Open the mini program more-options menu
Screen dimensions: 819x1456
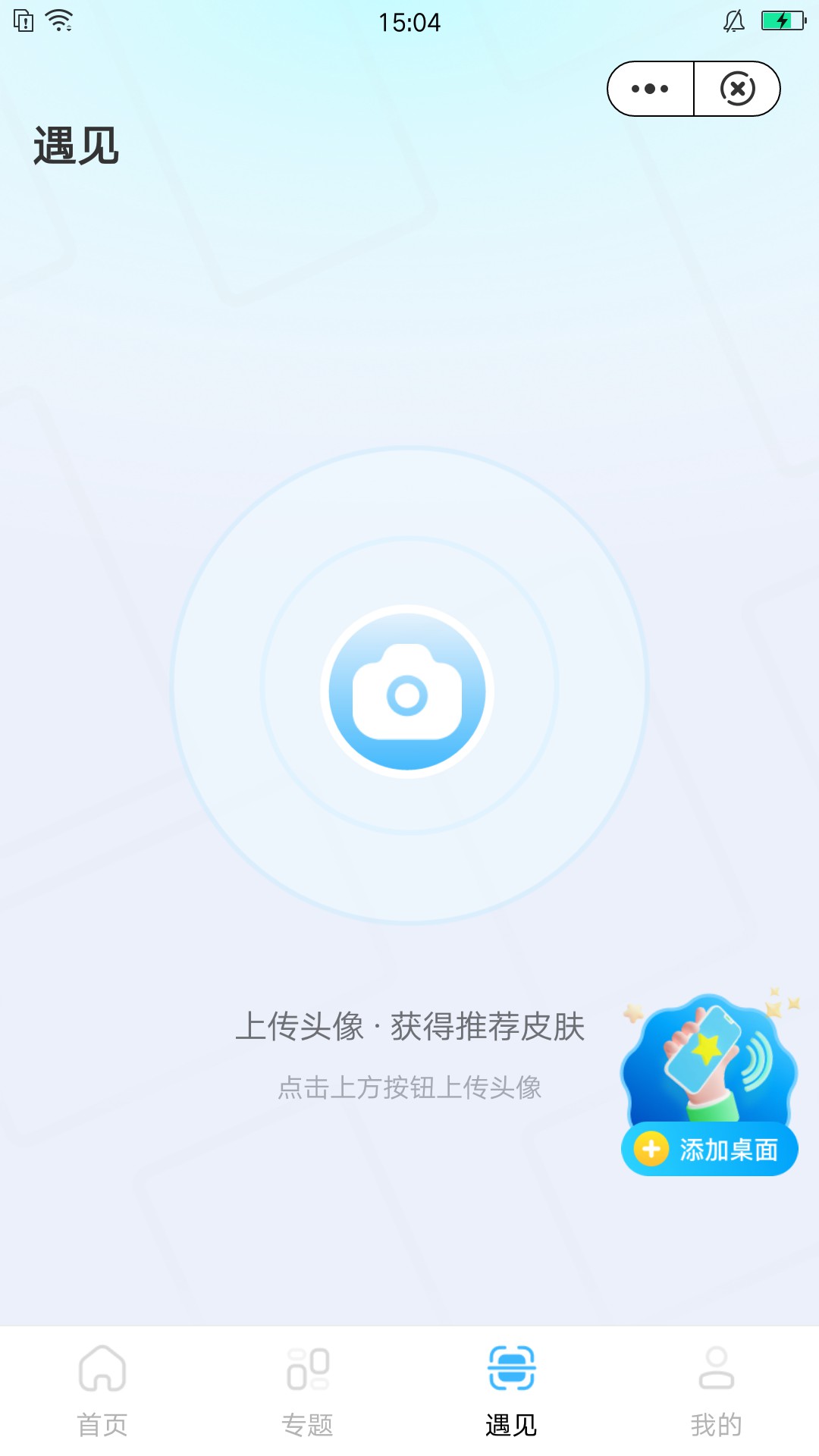pyautogui.click(x=650, y=89)
